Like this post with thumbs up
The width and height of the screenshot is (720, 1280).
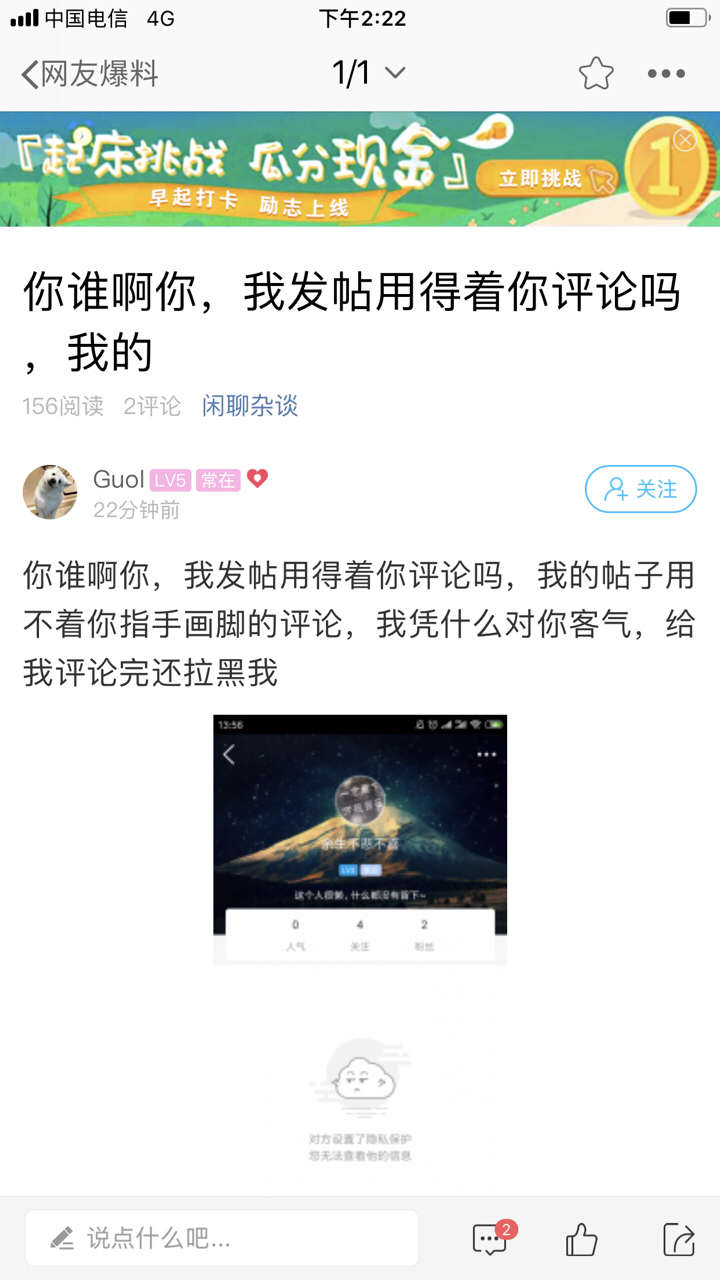click(582, 1240)
